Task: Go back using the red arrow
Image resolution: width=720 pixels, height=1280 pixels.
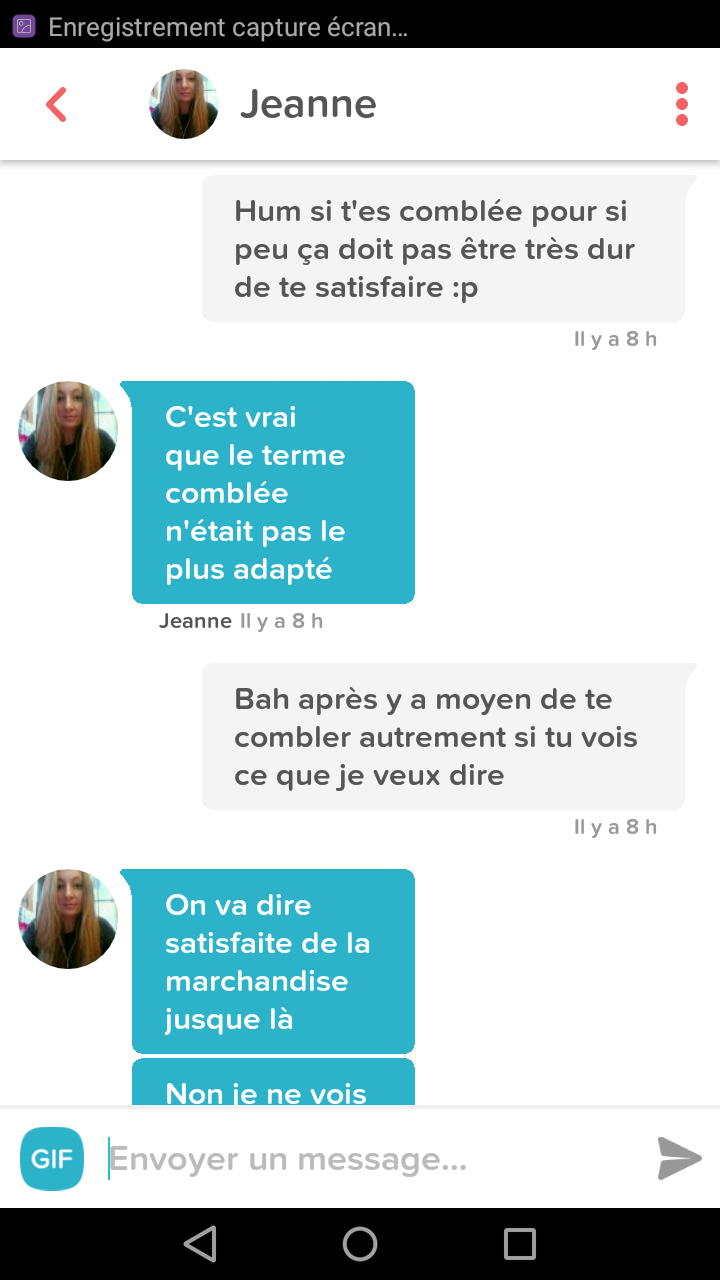Action: click(56, 104)
